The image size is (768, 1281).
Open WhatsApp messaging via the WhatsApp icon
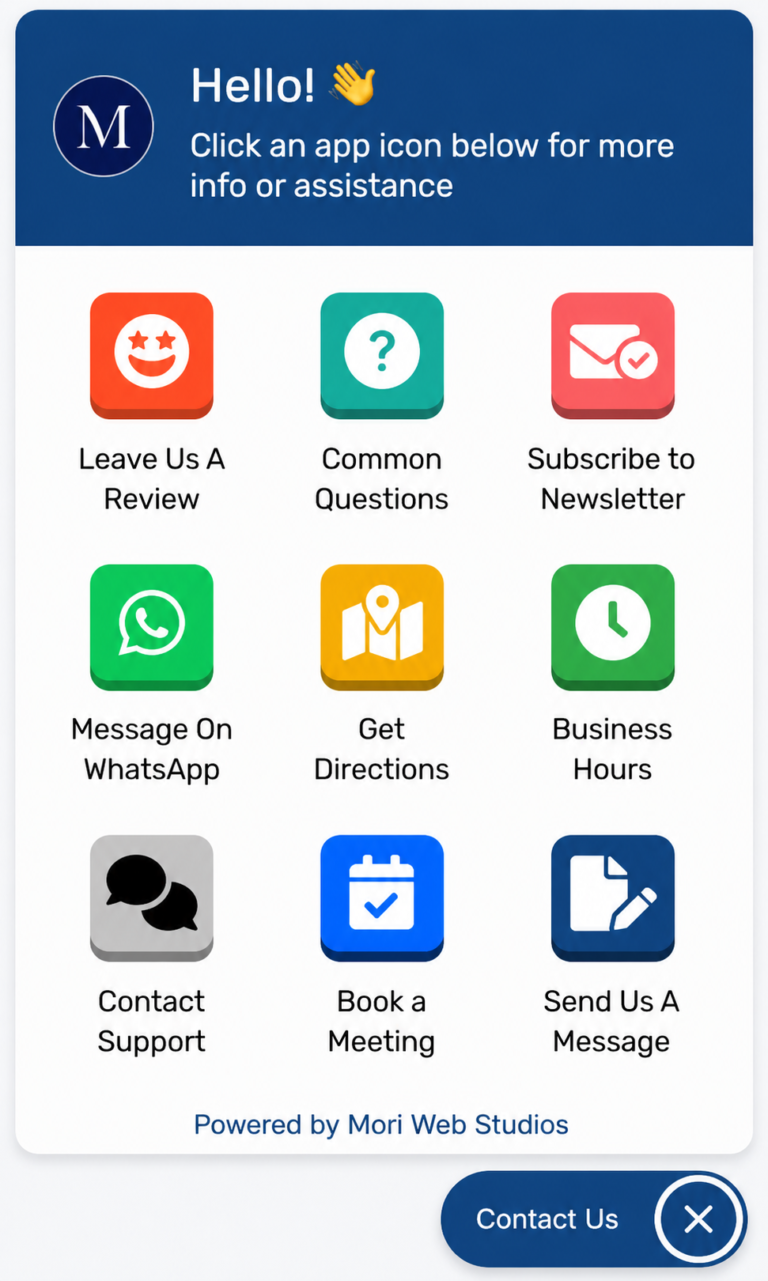[151, 627]
